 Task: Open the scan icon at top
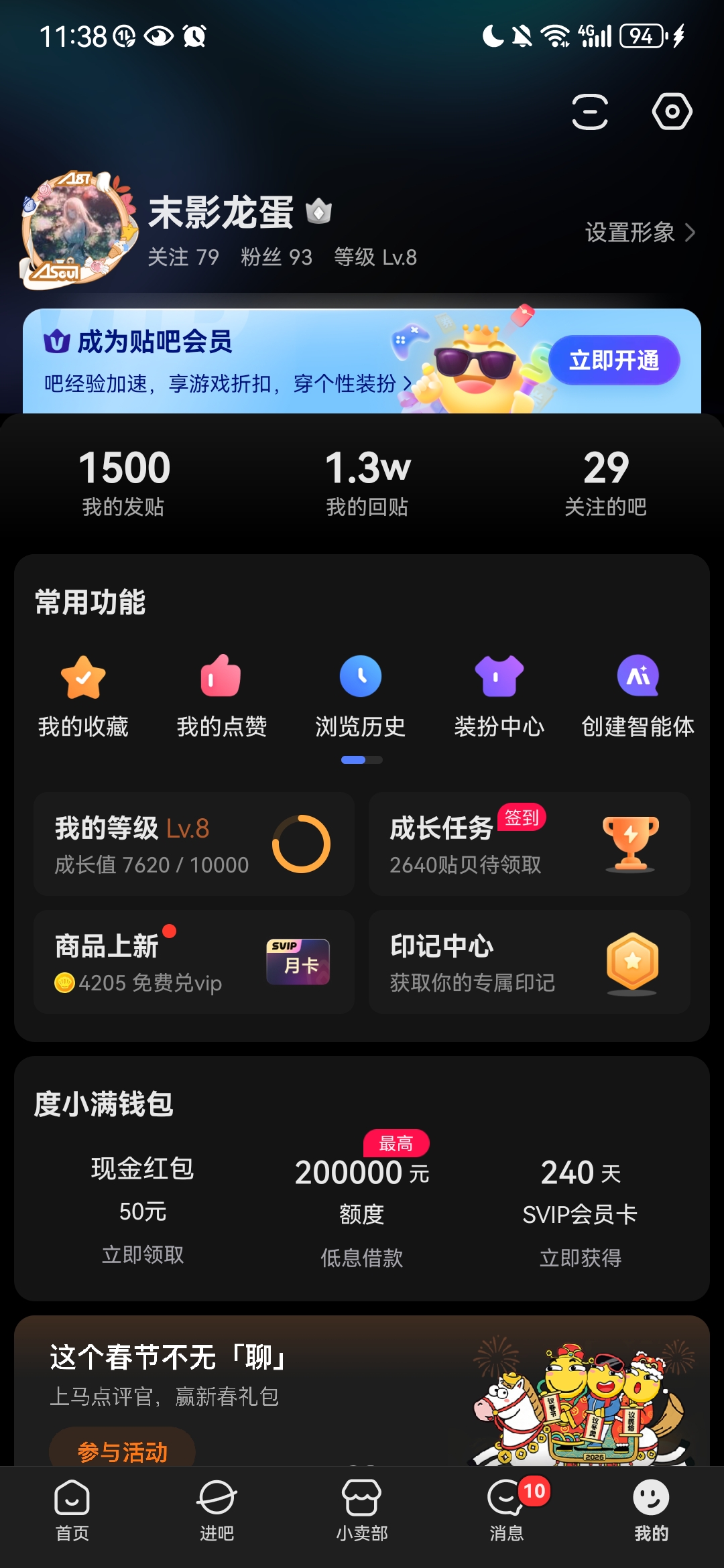point(590,111)
